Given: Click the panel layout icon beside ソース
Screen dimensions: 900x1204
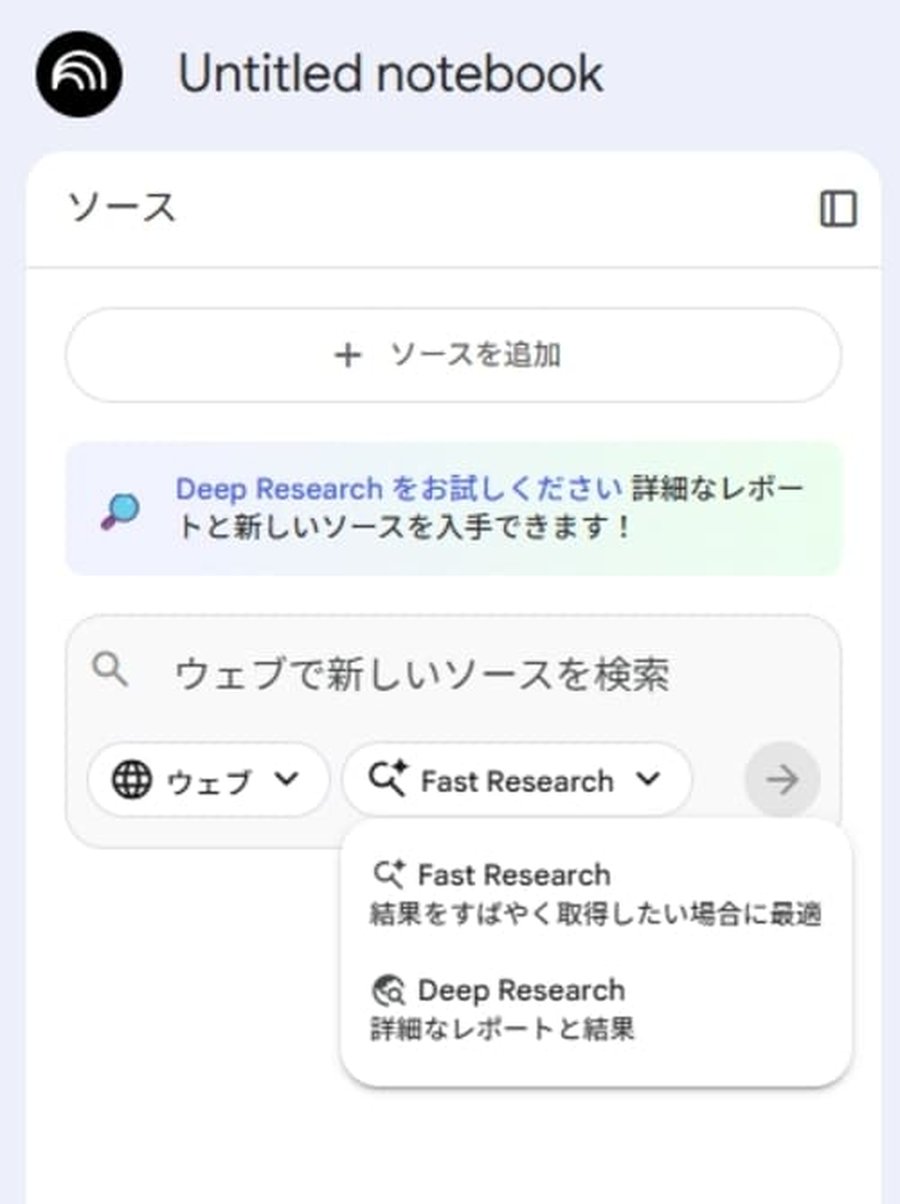Looking at the screenshot, I should click(840, 210).
